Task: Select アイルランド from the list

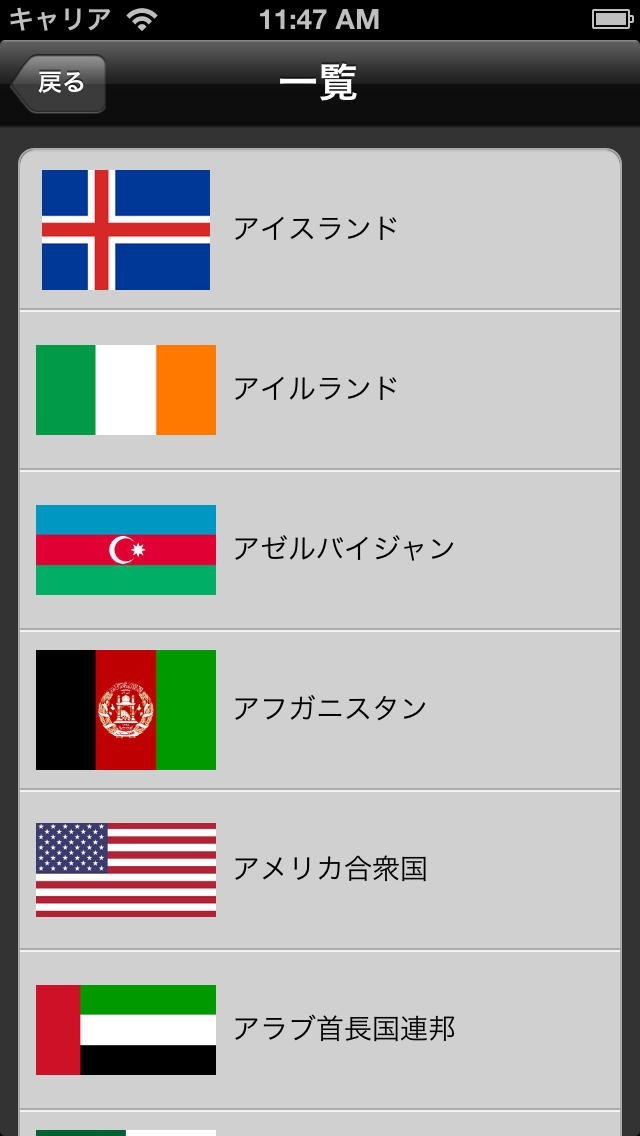Action: [320, 390]
